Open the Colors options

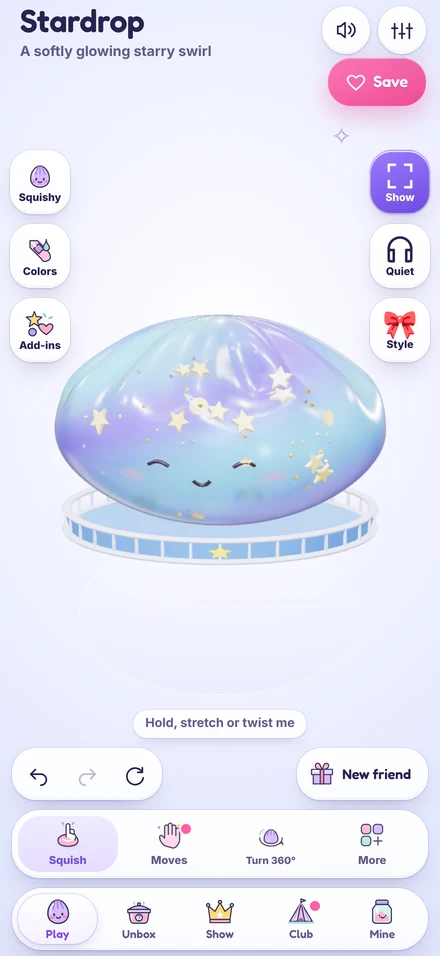point(40,256)
